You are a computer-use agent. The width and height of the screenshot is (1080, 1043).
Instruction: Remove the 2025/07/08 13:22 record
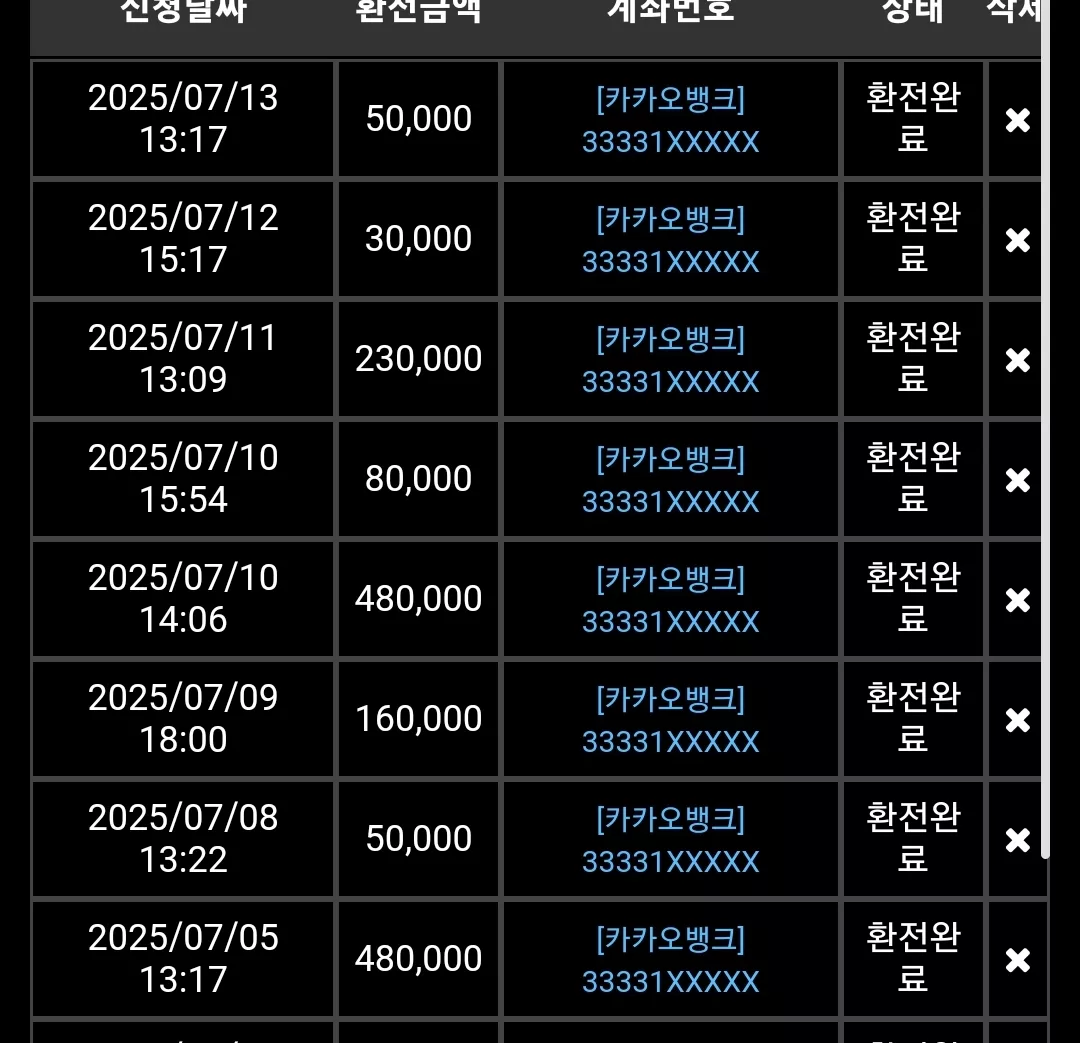click(x=1017, y=840)
